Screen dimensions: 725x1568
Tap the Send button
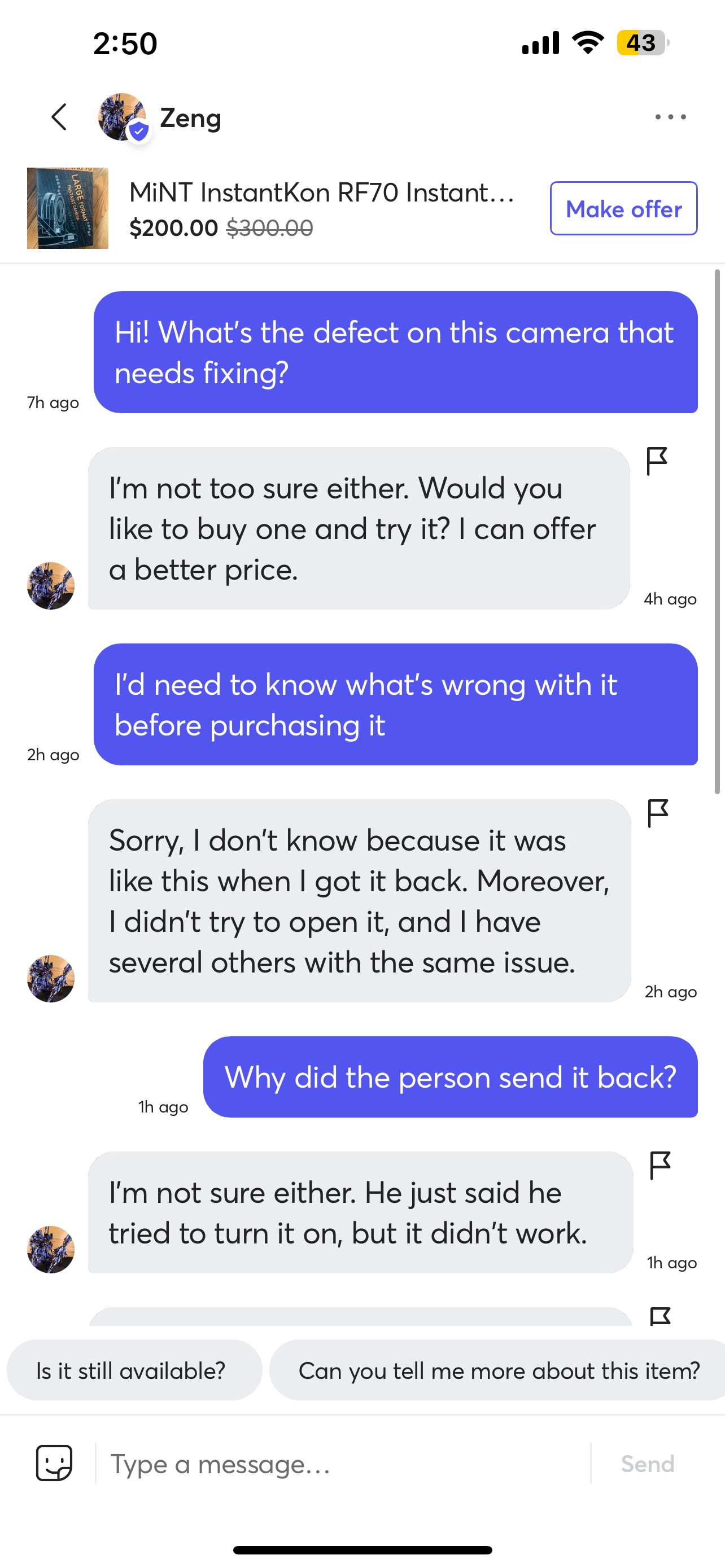pyautogui.click(x=647, y=1464)
